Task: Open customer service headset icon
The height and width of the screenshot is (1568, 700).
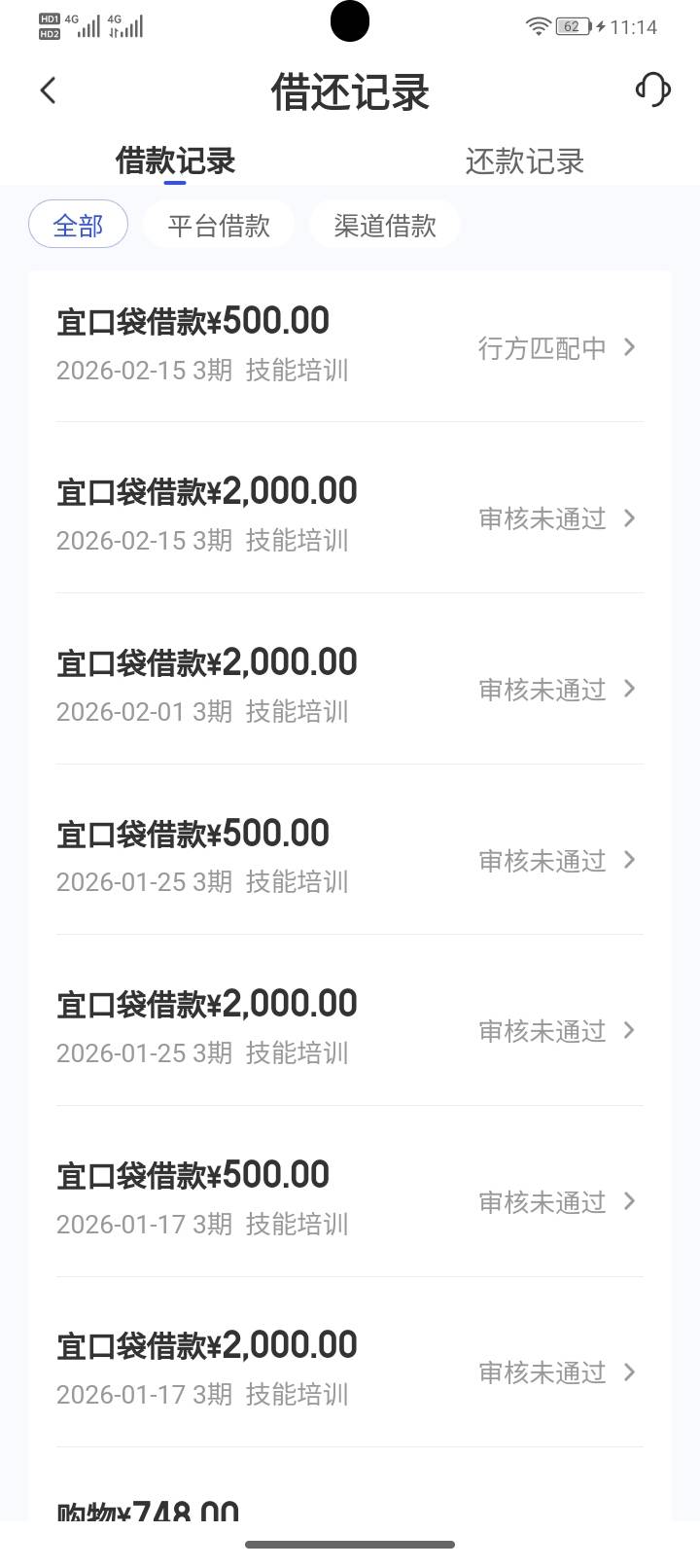Action: point(652,90)
